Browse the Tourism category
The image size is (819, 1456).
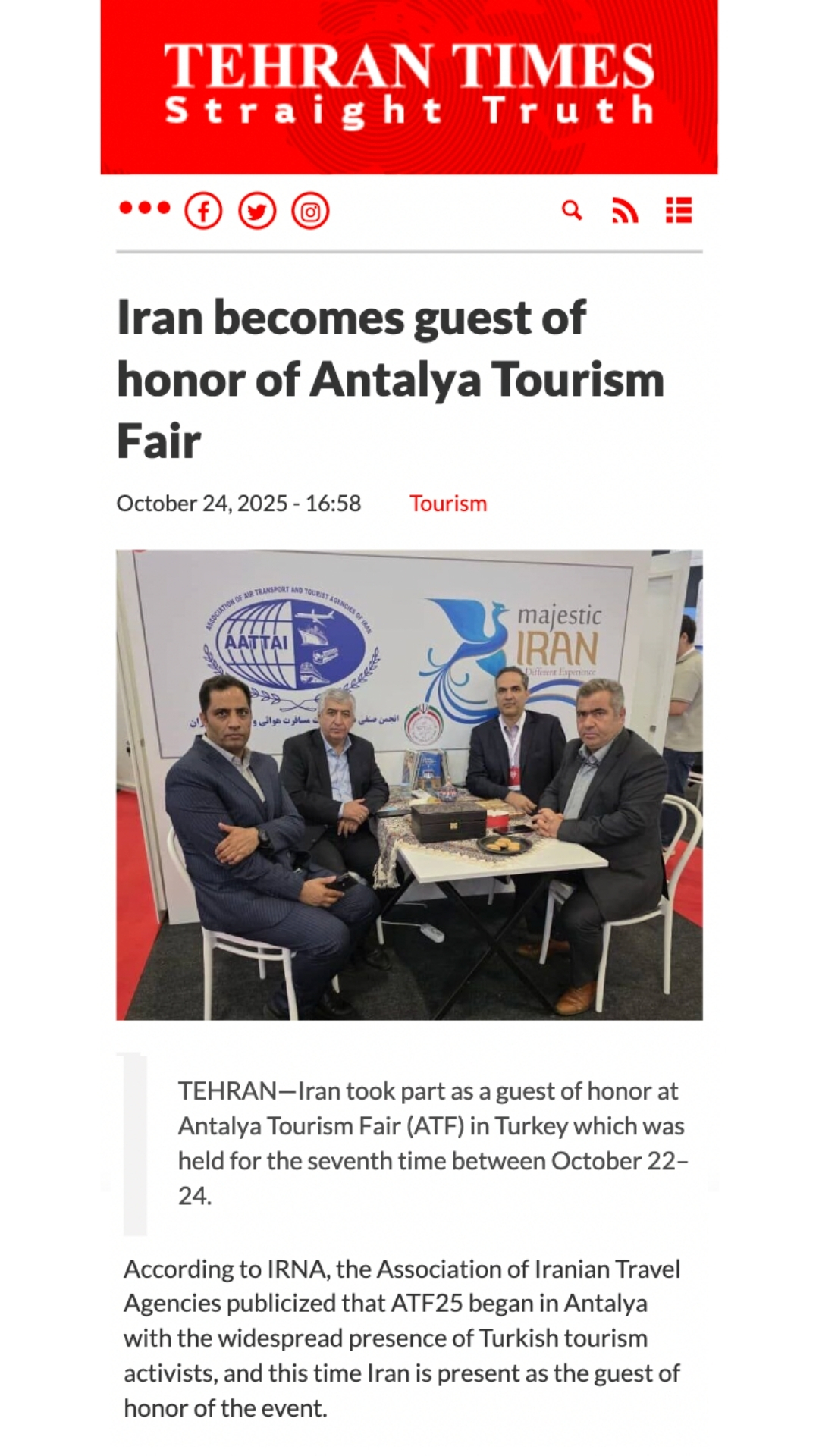pos(448,504)
